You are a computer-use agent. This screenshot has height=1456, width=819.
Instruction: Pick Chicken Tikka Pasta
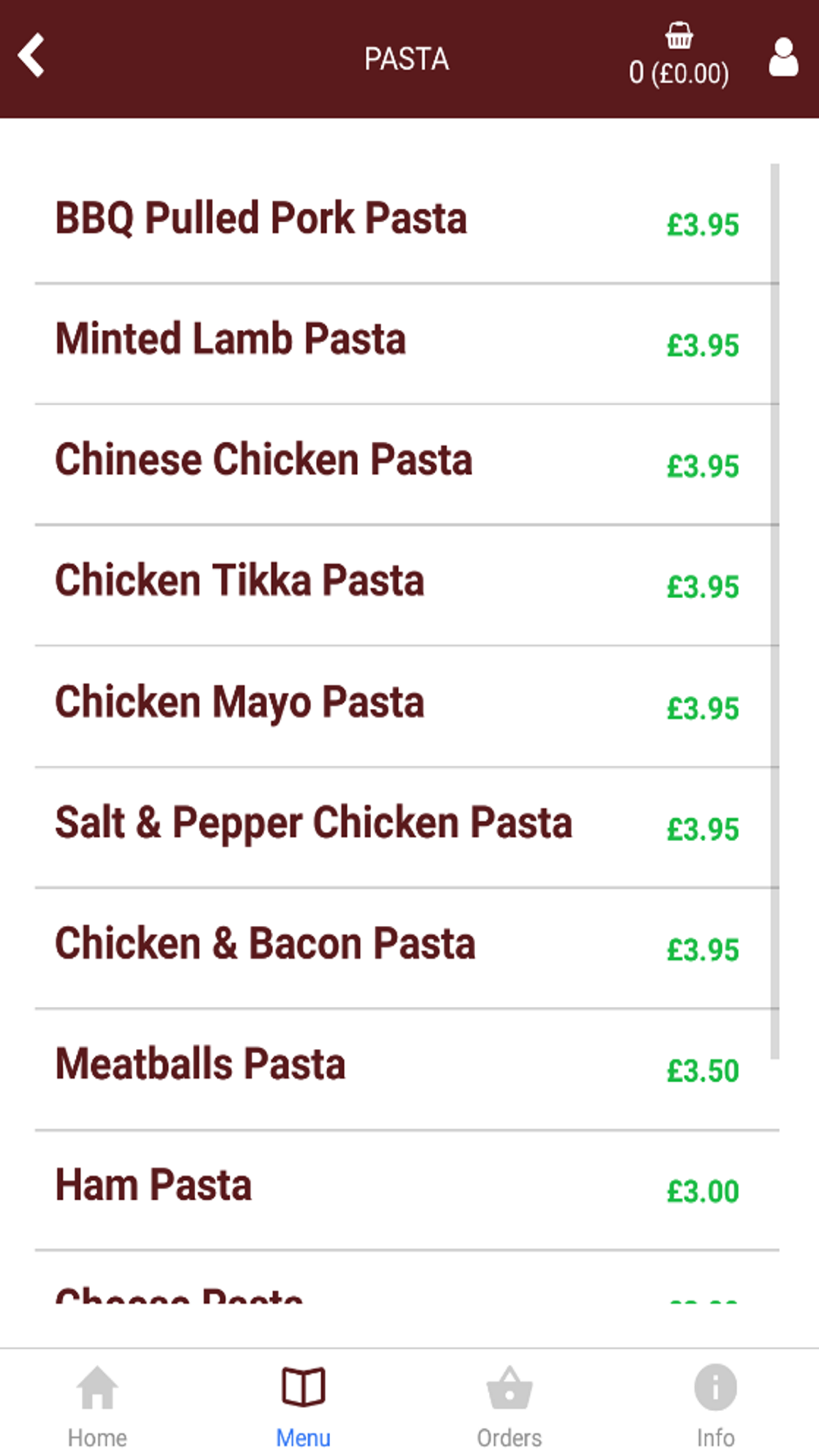(406, 586)
